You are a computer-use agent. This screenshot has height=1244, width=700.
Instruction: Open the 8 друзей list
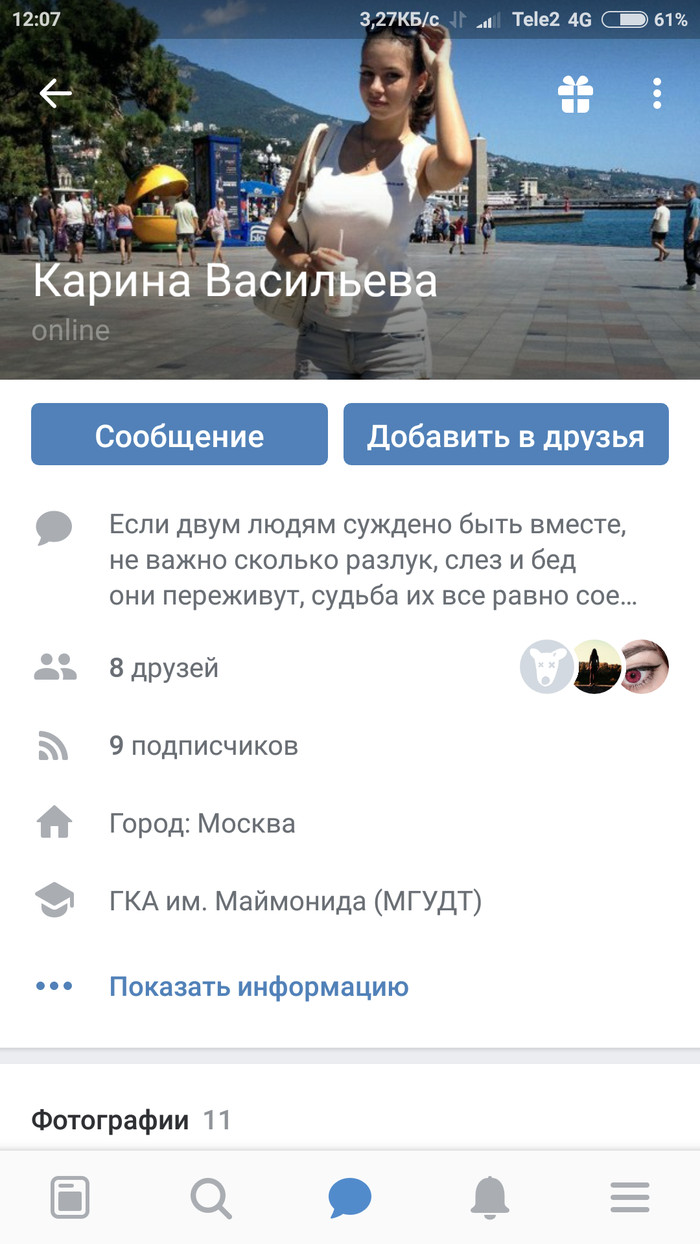[164, 668]
